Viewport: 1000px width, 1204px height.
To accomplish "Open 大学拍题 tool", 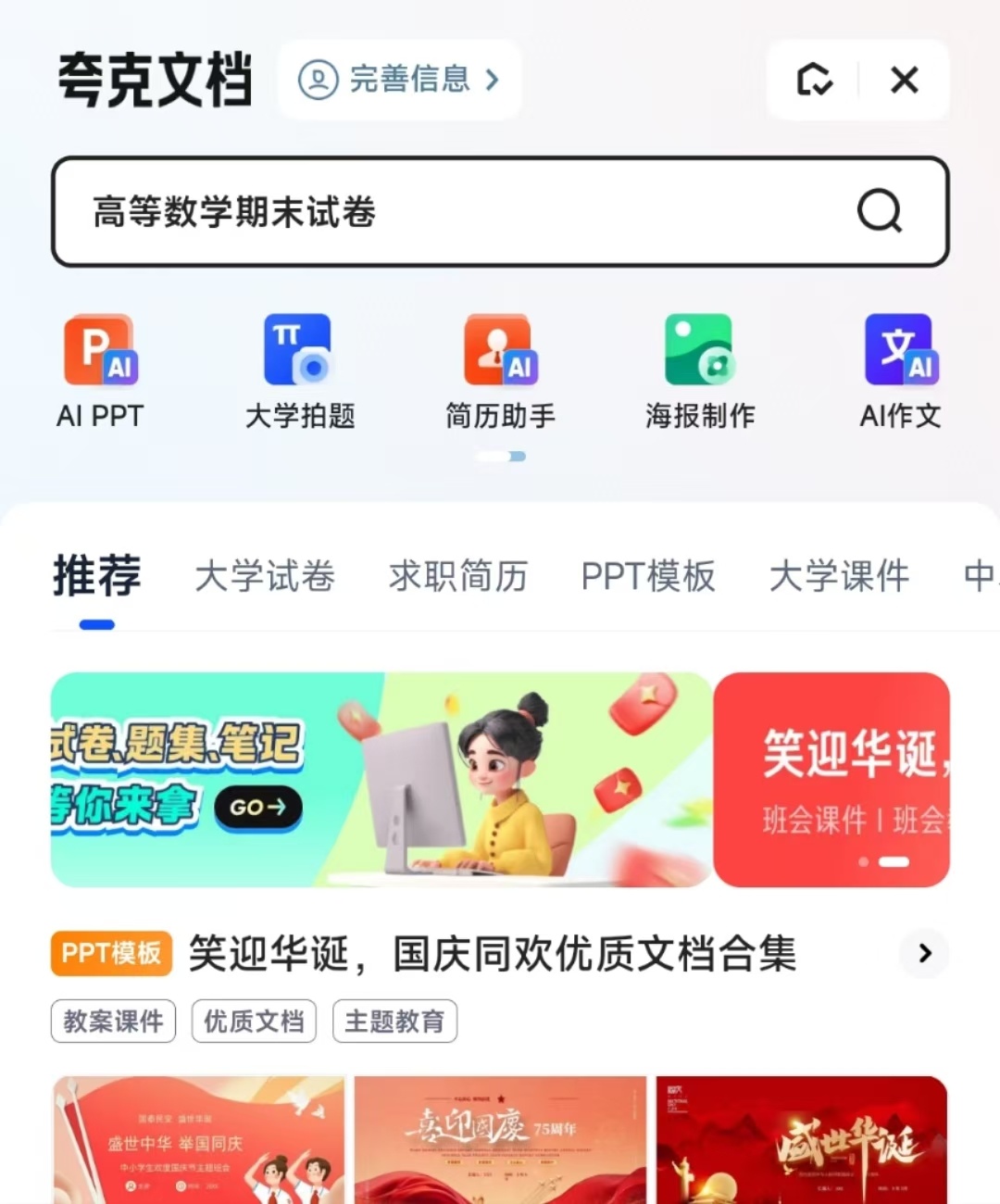I will point(300,372).
